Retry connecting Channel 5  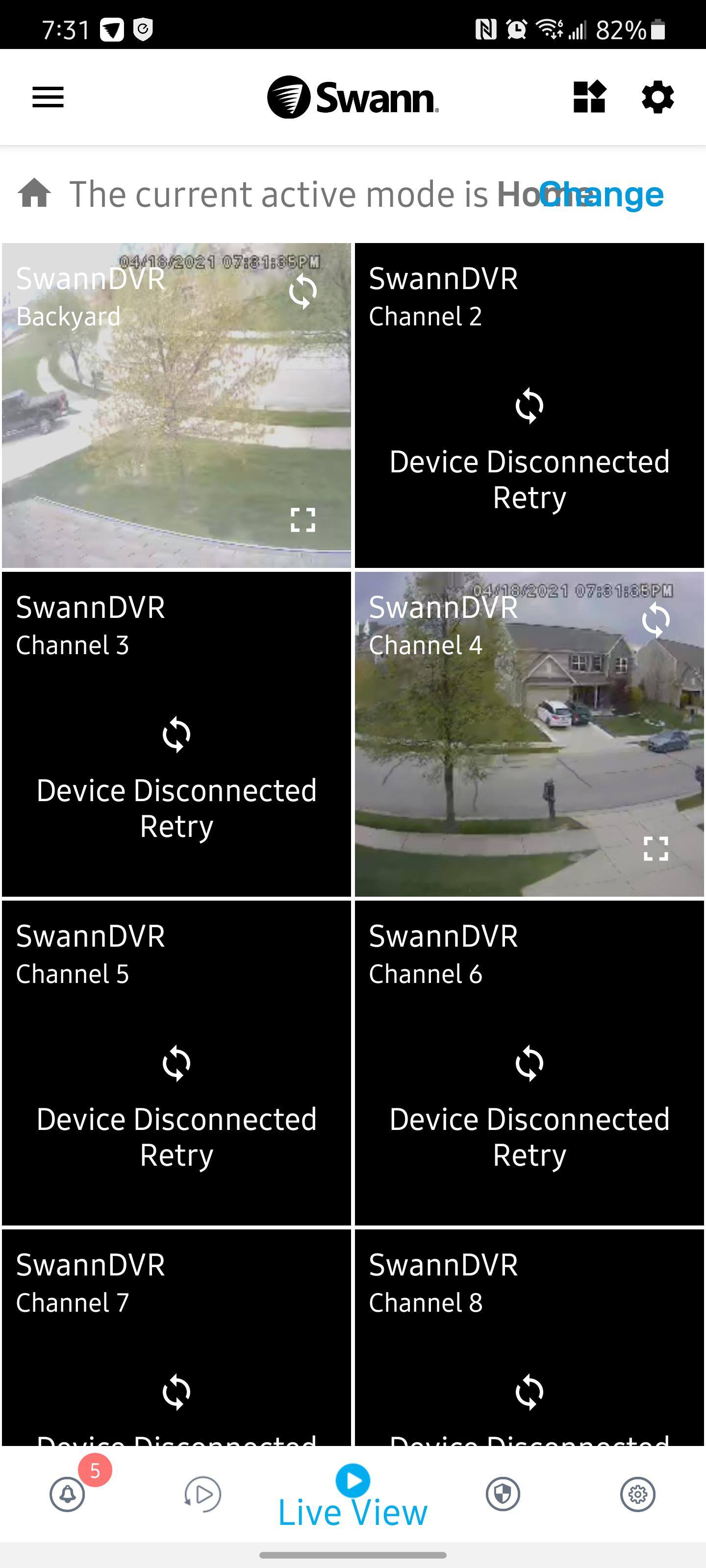176,1063
